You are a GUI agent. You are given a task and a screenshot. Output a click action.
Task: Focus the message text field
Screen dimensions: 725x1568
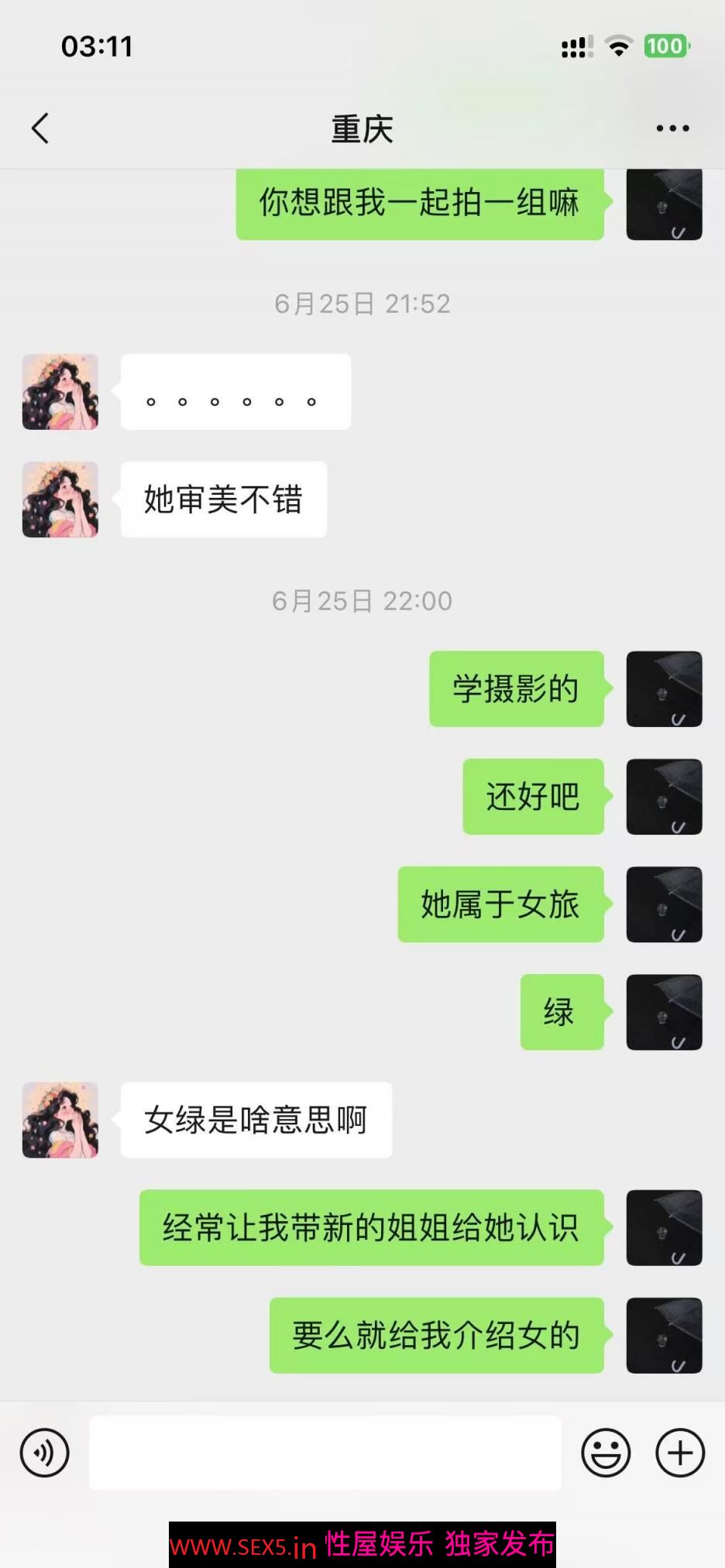click(325, 1453)
